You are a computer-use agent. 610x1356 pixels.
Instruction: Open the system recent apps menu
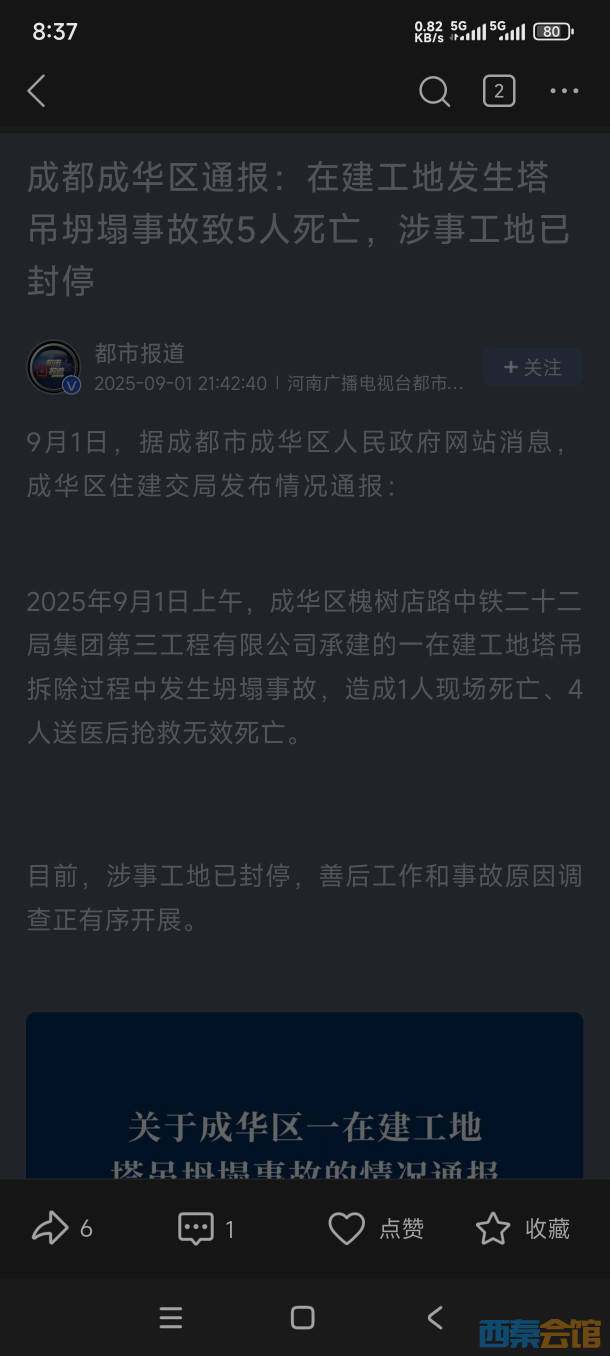click(x=171, y=1317)
